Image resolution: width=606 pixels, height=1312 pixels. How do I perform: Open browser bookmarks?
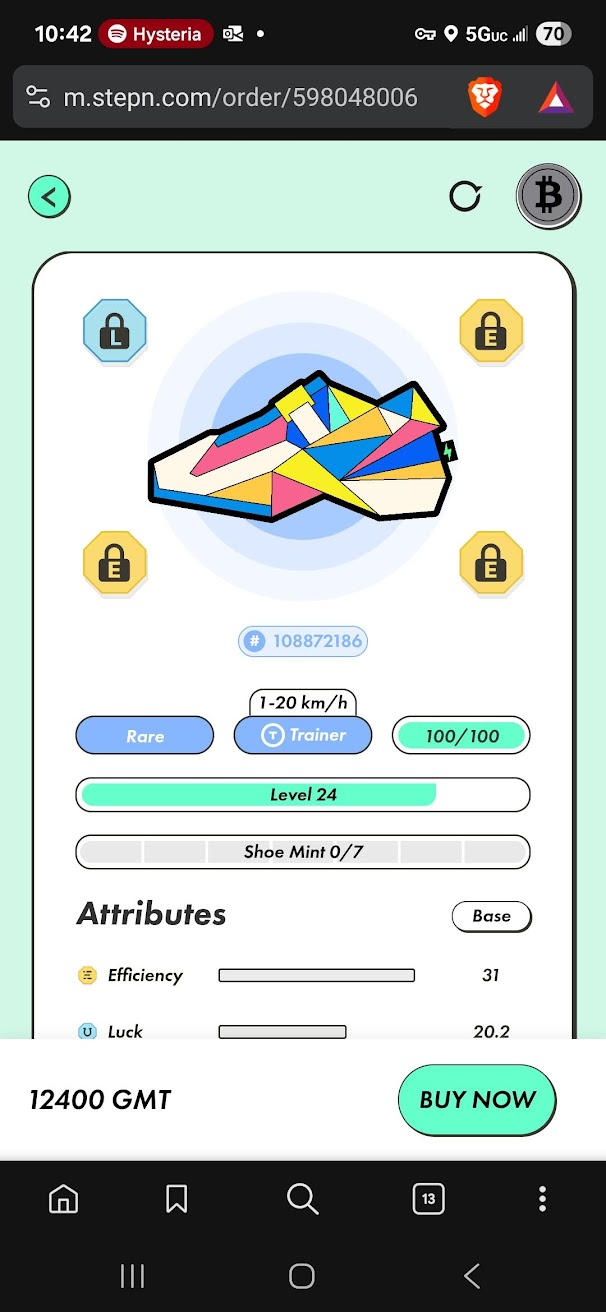coord(177,1198)
